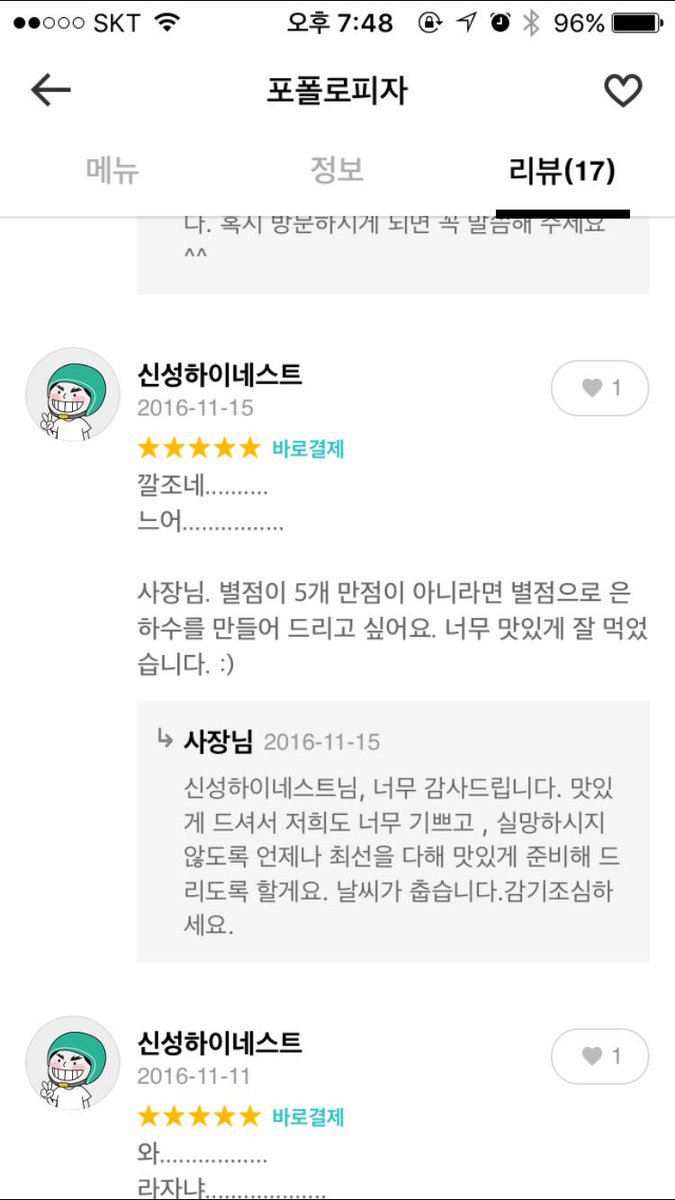Image resolution: width=675 pixels, height=1200 pixels.
Task: Switch to the 메뉴 tab
Action: 112,171
